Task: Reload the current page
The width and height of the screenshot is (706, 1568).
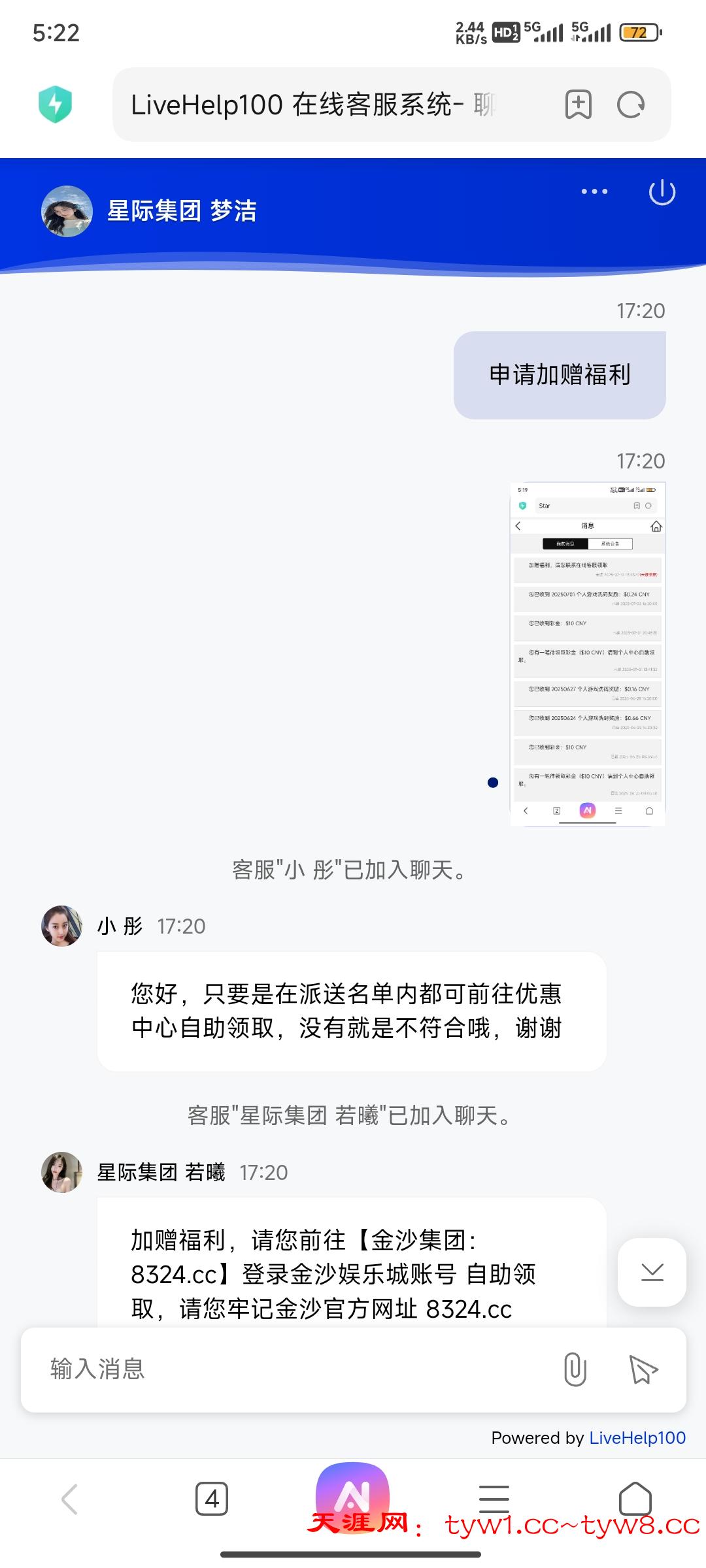Action: pyautogui.click(x=631, y=105)
